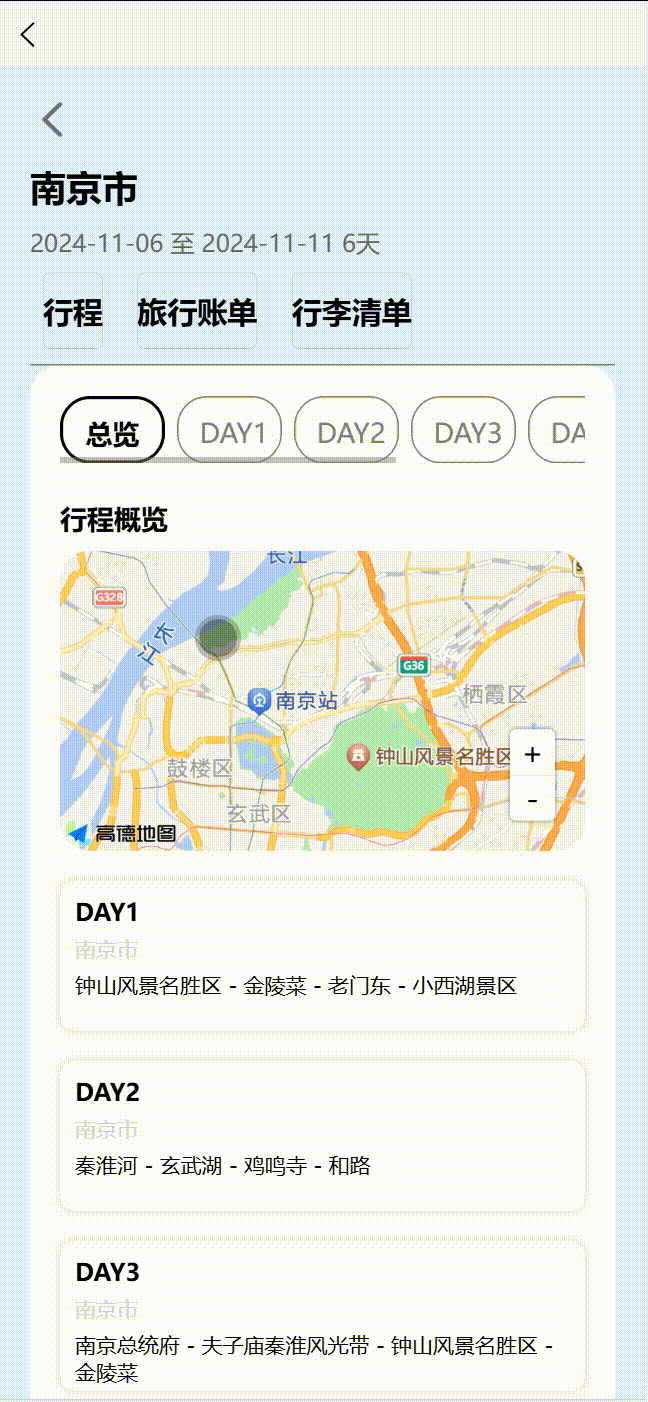Zoom in on the map

[532, 754]
